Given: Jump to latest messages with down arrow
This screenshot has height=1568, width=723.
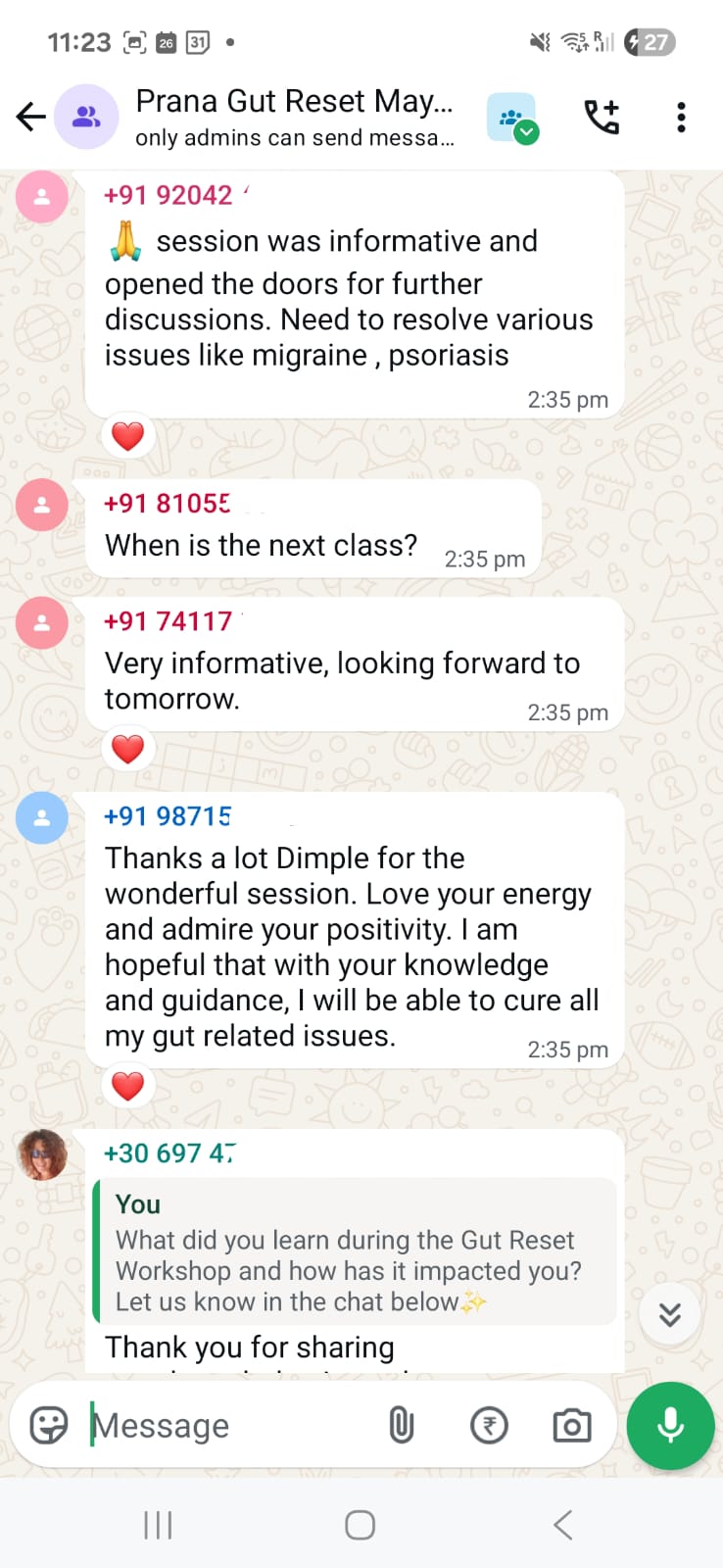Looking at the screenshot, I should (670, 1314).
